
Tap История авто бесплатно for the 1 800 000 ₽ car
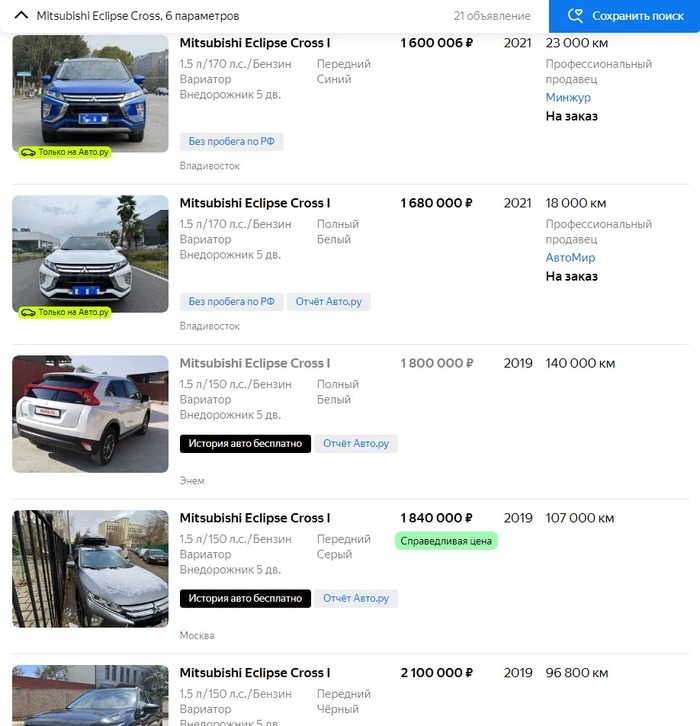(x=245, y=443)
